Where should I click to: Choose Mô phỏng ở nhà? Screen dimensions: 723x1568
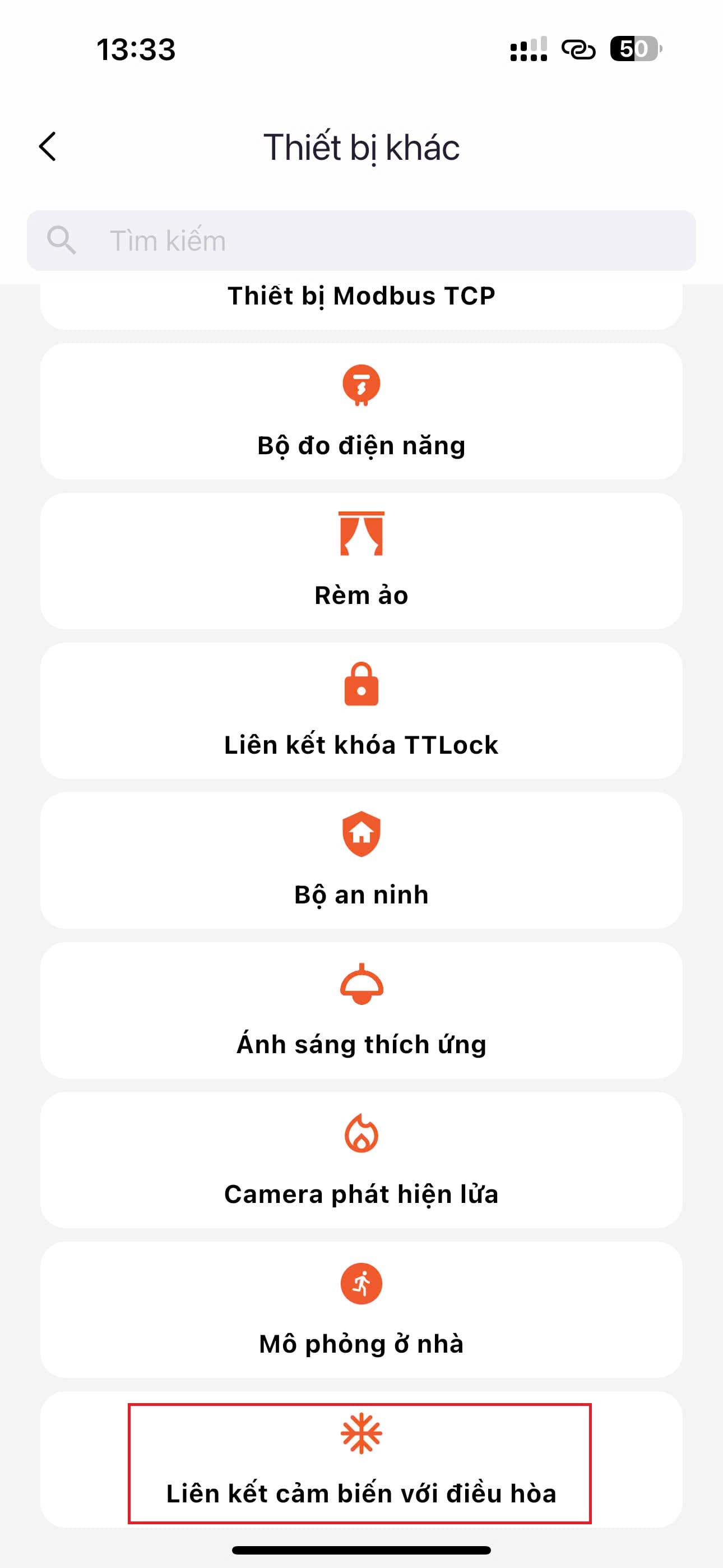(361, 1310)
